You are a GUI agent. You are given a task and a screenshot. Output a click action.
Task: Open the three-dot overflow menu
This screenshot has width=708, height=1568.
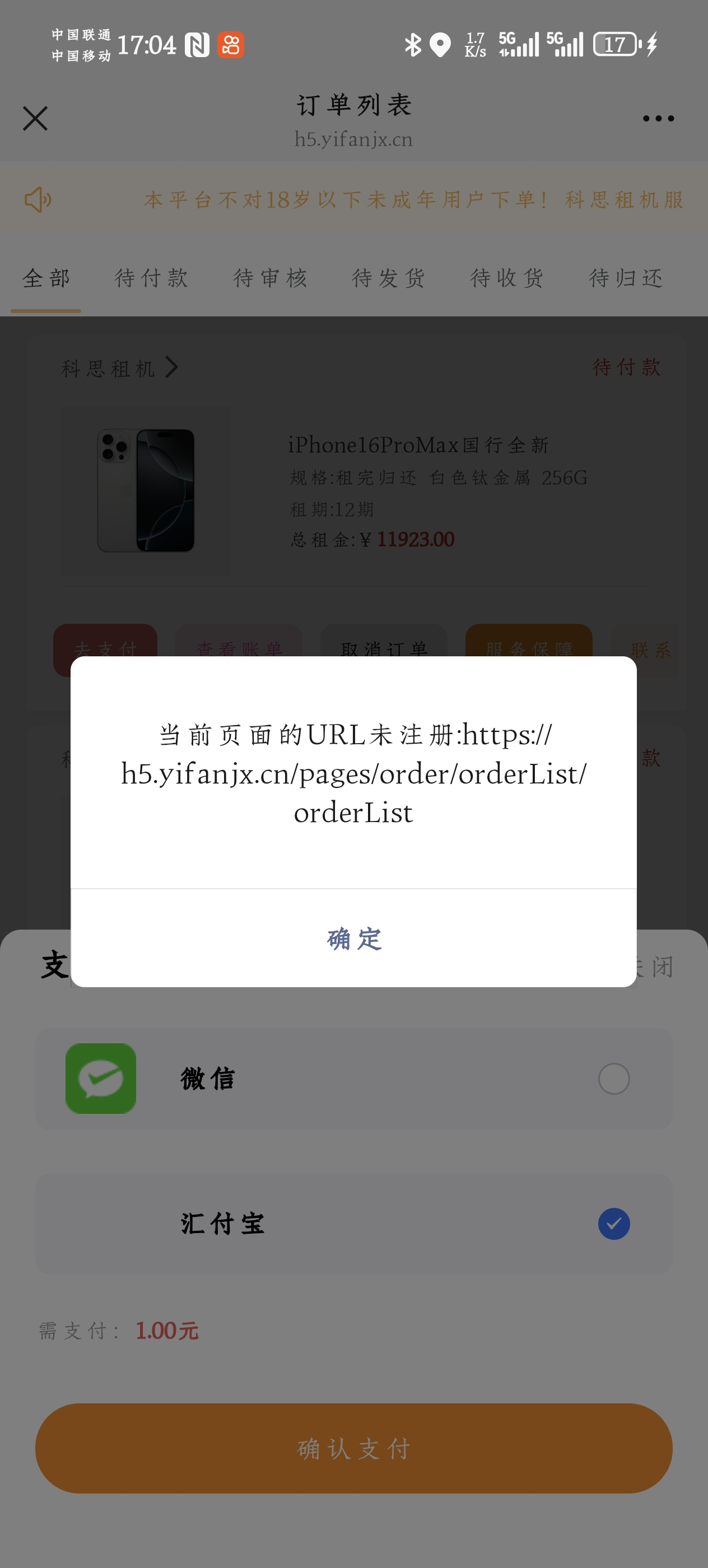[658, 119]
